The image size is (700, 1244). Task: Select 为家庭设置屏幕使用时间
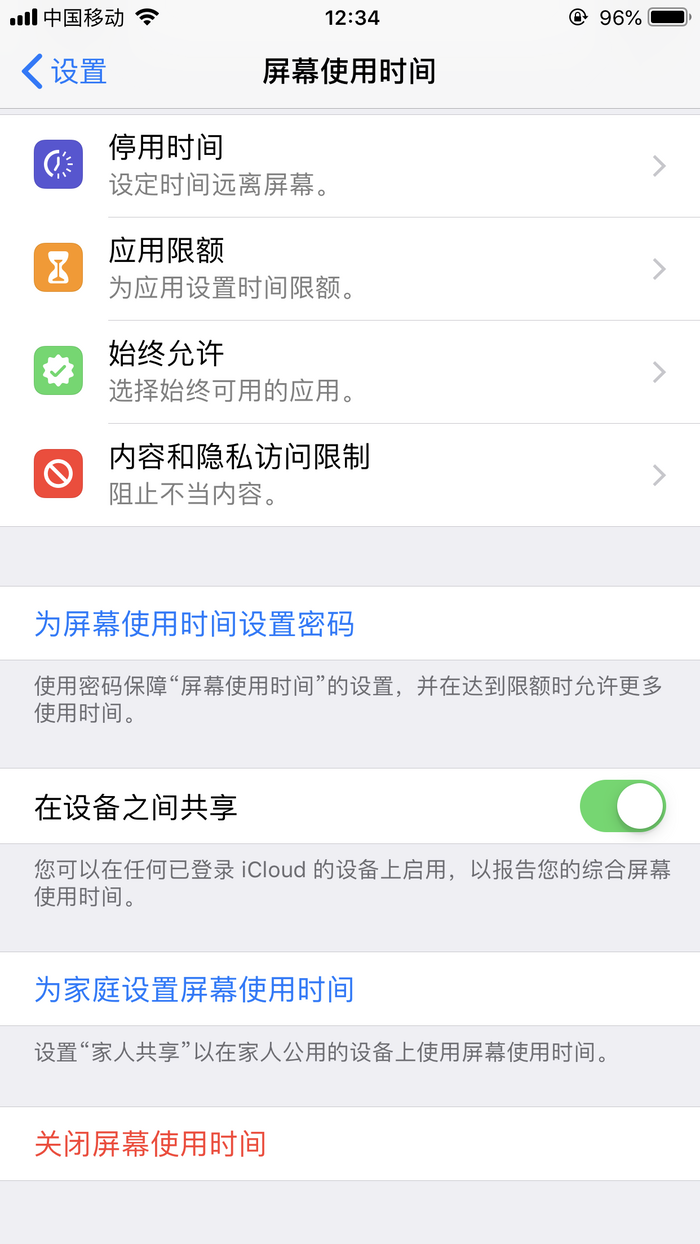click(x=195, y=989)
